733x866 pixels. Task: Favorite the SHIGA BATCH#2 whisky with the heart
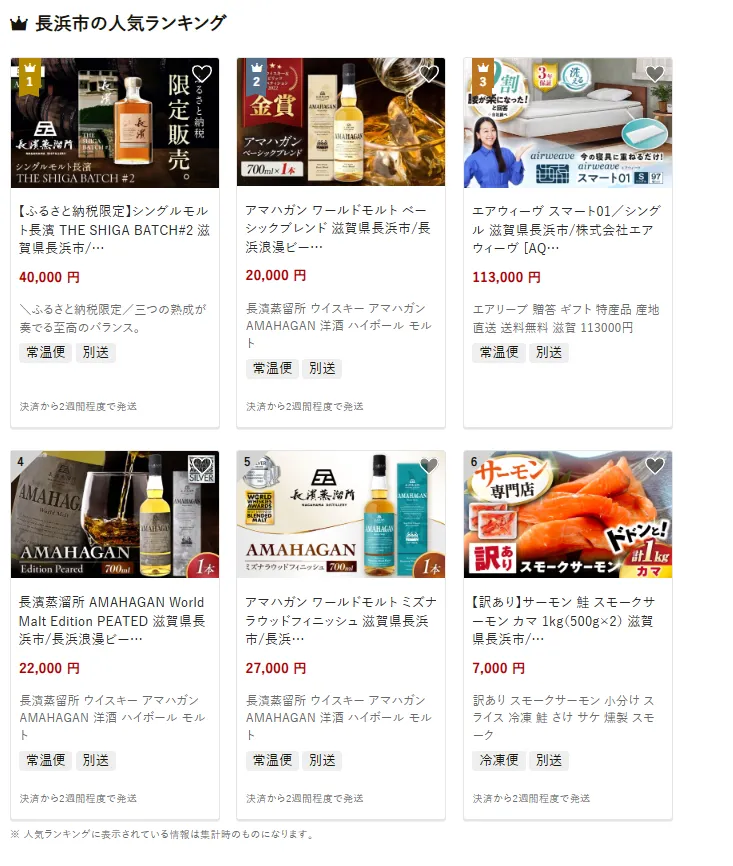[202, 74]
